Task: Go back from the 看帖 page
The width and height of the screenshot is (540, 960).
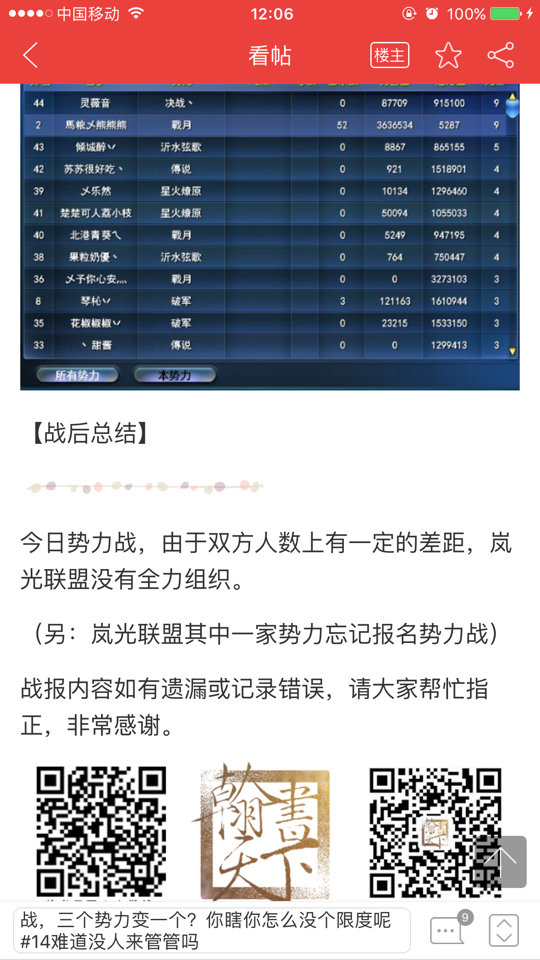Action: (x=31, y=56)
